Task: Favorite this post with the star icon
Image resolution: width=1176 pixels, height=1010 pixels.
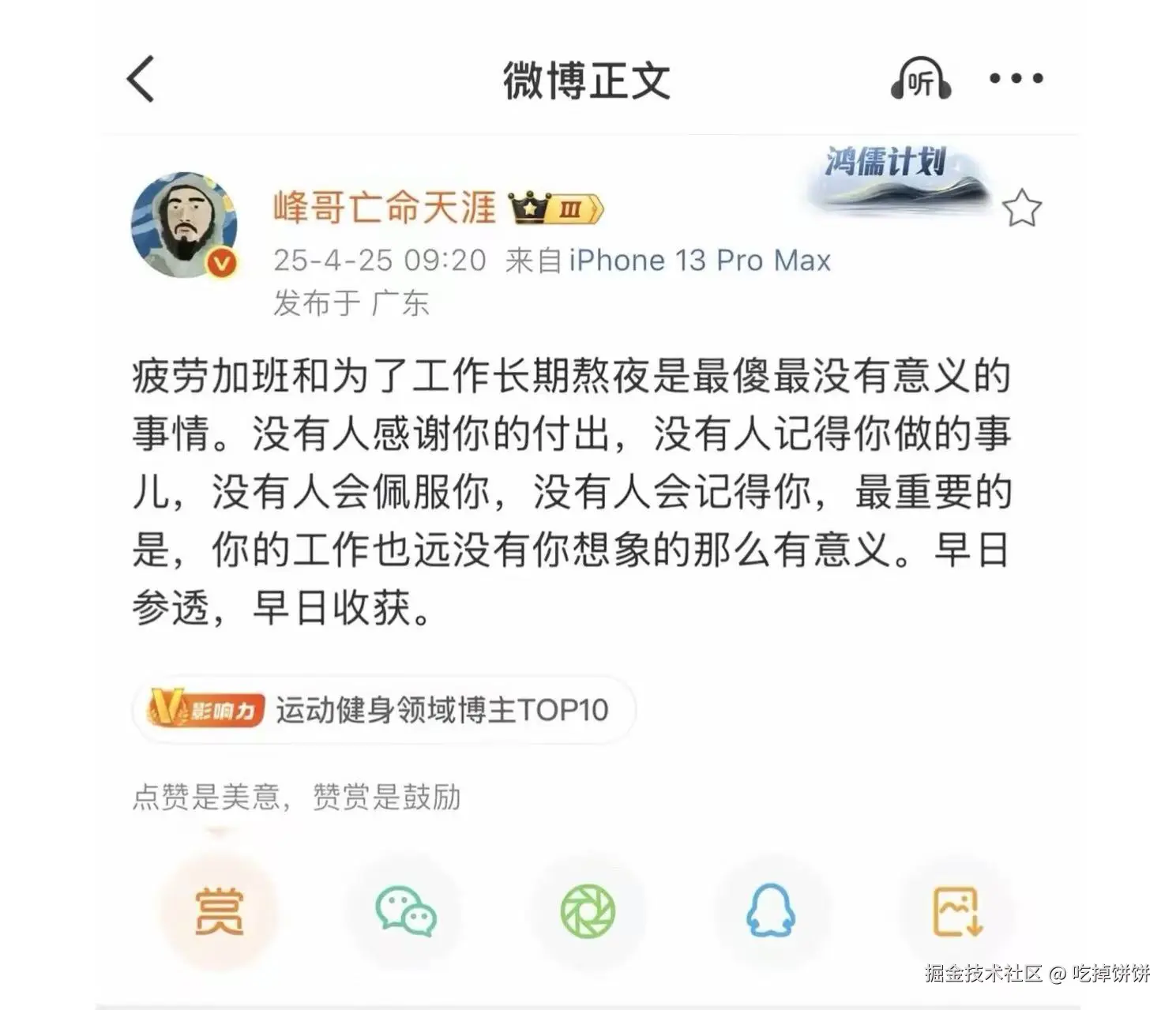Action: coord(1021,208)
